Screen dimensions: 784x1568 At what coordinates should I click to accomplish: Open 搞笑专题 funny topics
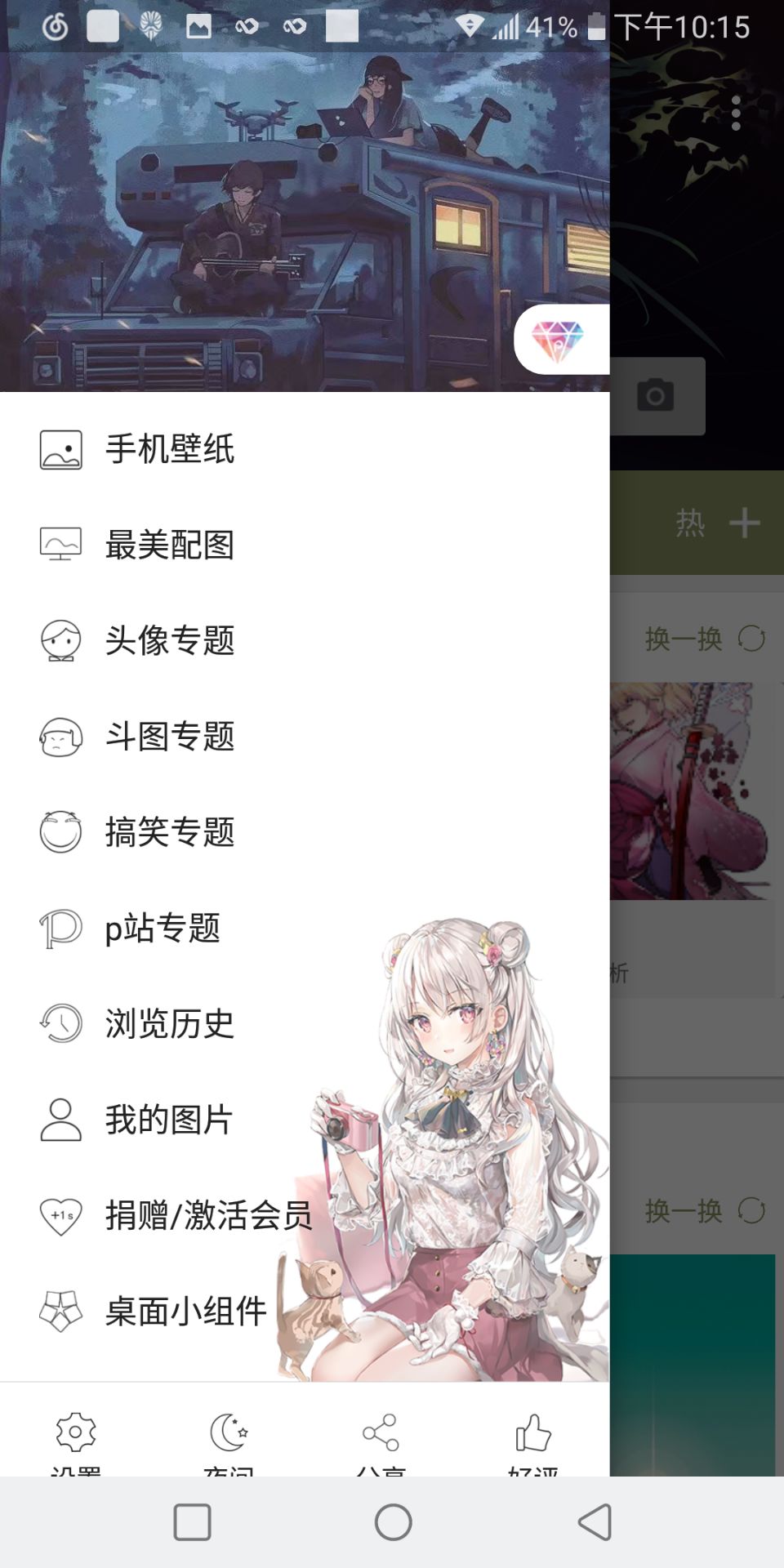coord(170,832)
